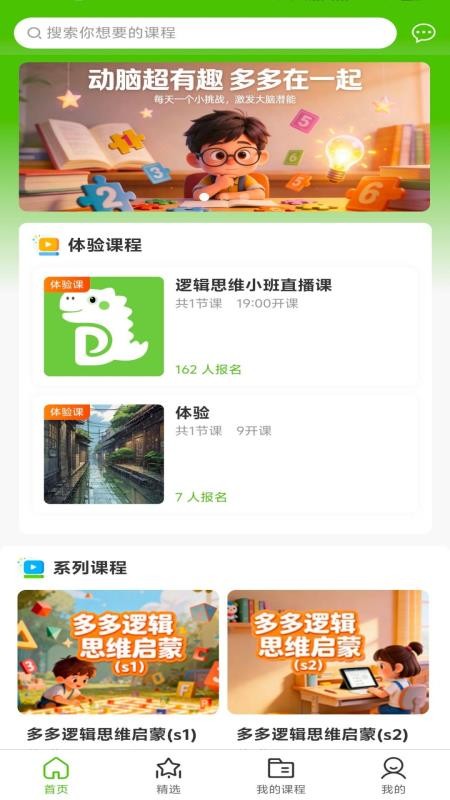Viewport: 450px width, 800px height.
Task: Select the 我的 profile tab
Action: pyautogui.click(x=393, y=776)
